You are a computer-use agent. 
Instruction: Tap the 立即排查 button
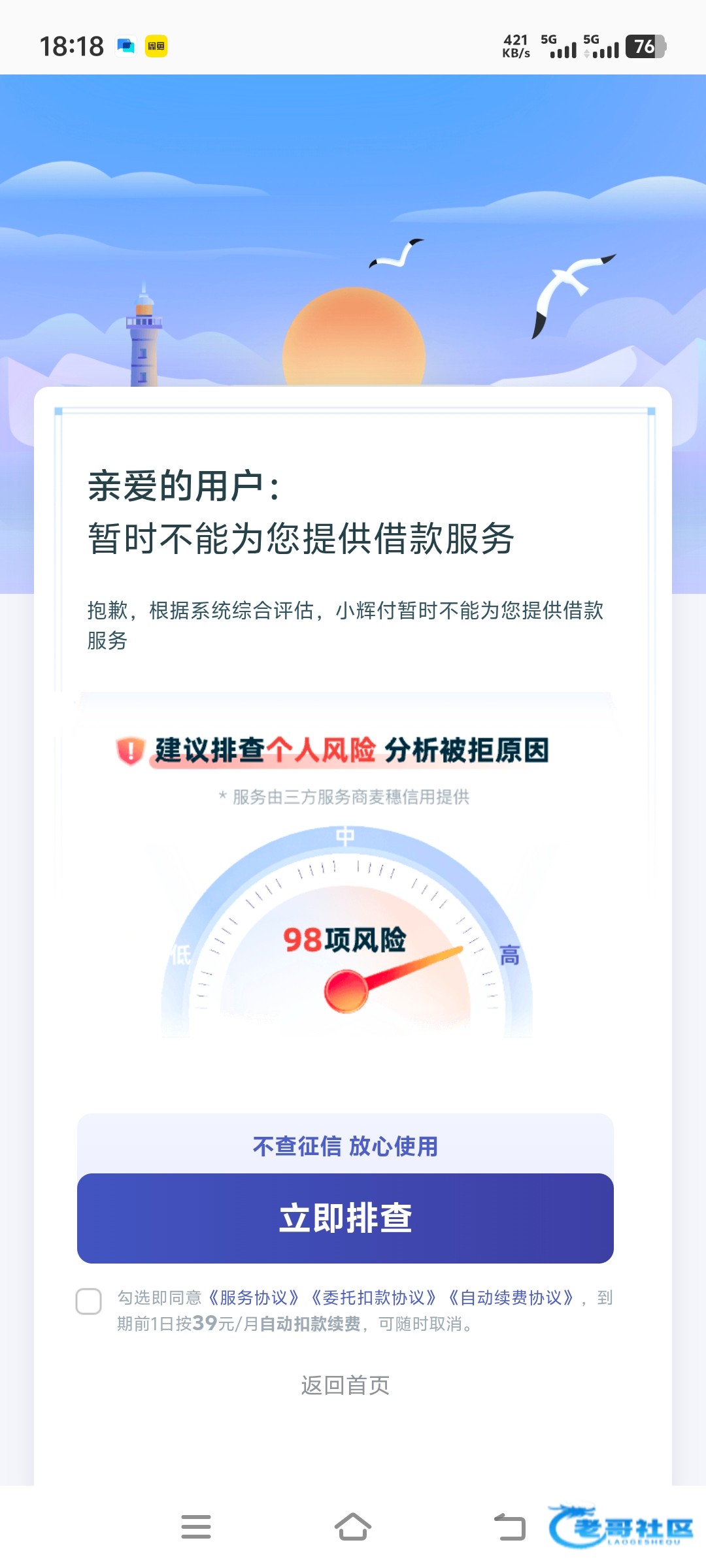345,1218
